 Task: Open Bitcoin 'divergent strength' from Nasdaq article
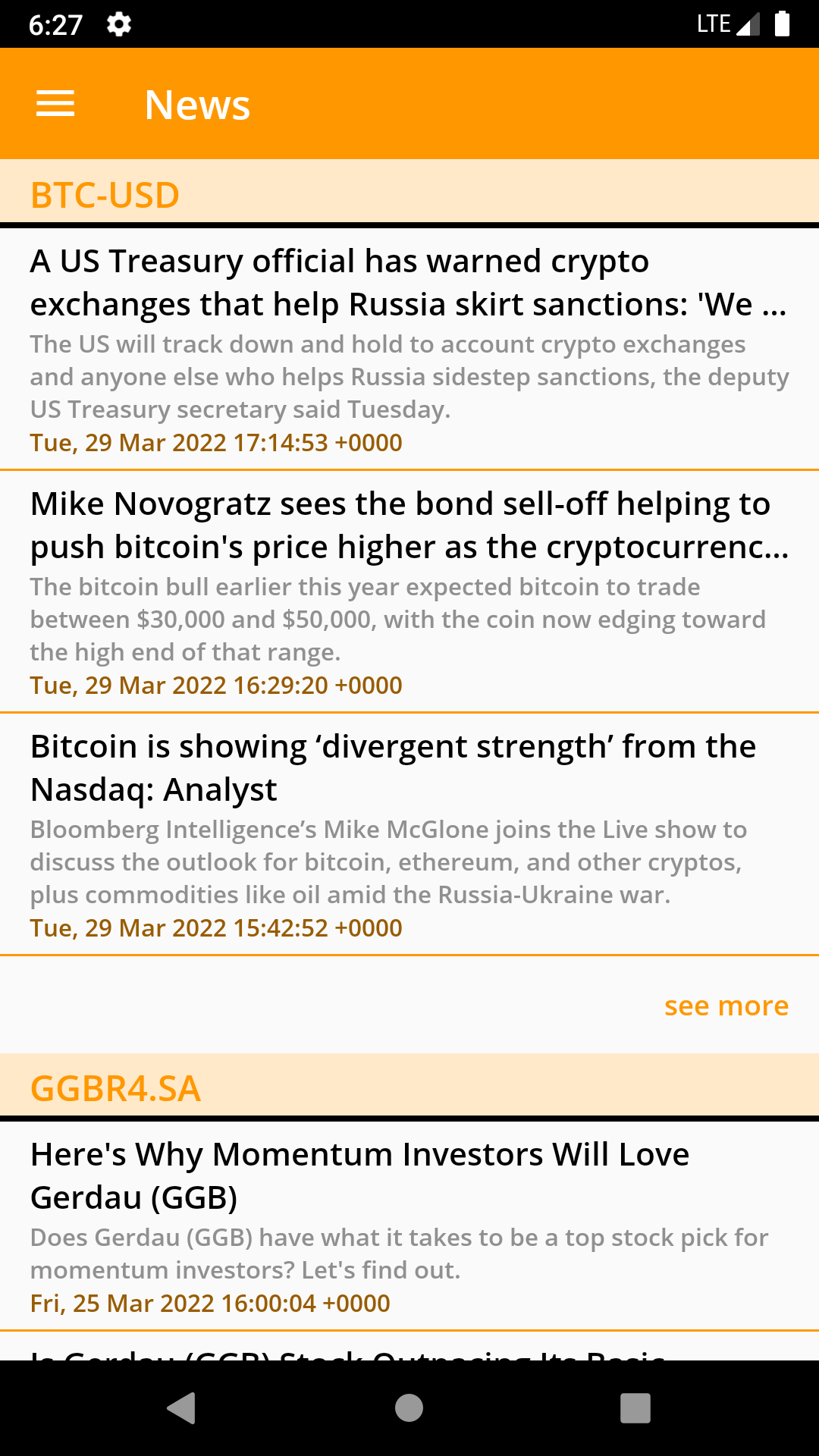(409, 834)
